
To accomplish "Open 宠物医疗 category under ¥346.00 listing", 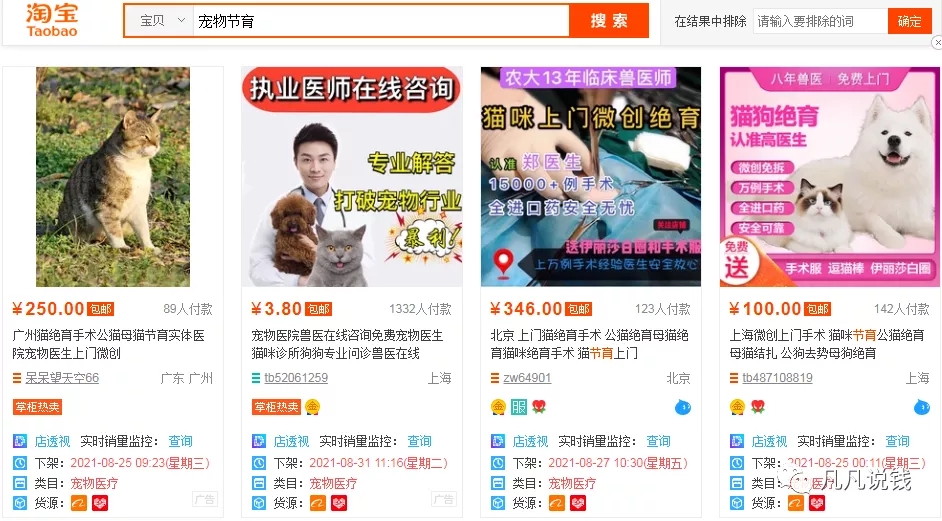I will coord(573,483).
